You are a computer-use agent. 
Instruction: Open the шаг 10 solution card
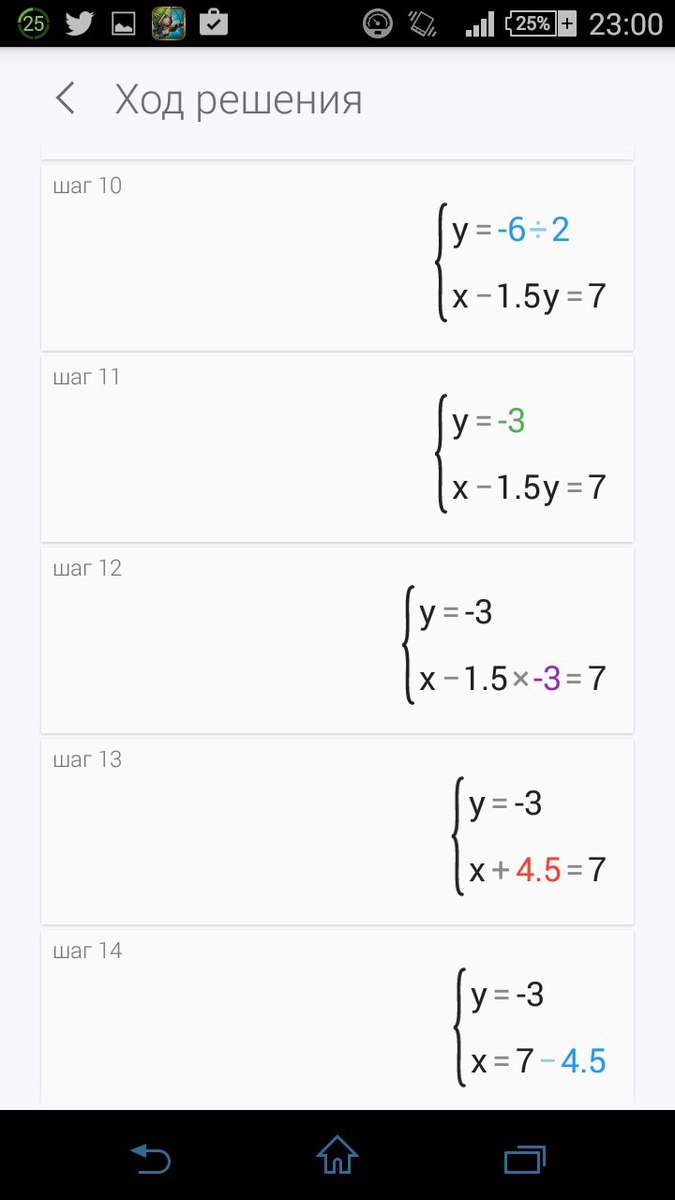click(x=337, y=258)
